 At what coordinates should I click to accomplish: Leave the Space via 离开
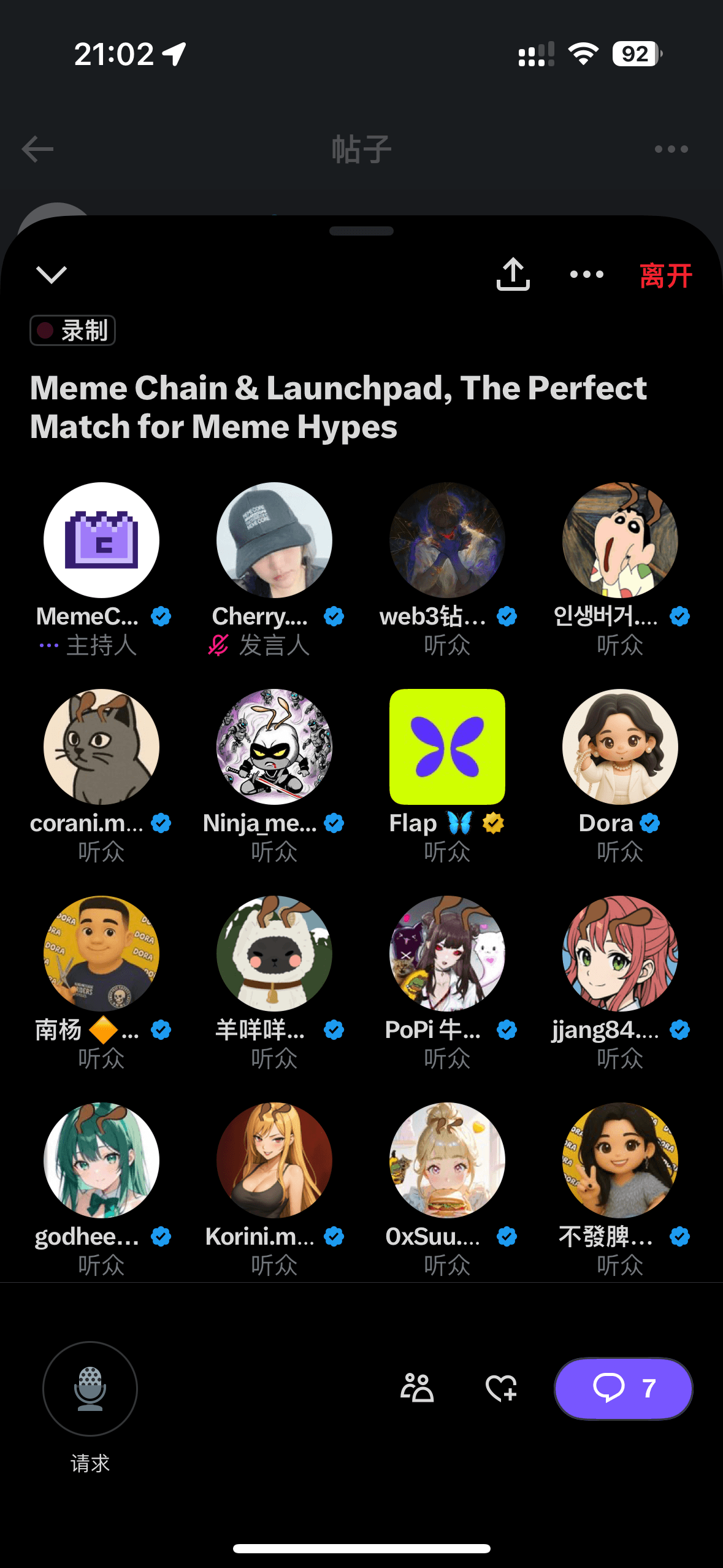click(665, 275)
